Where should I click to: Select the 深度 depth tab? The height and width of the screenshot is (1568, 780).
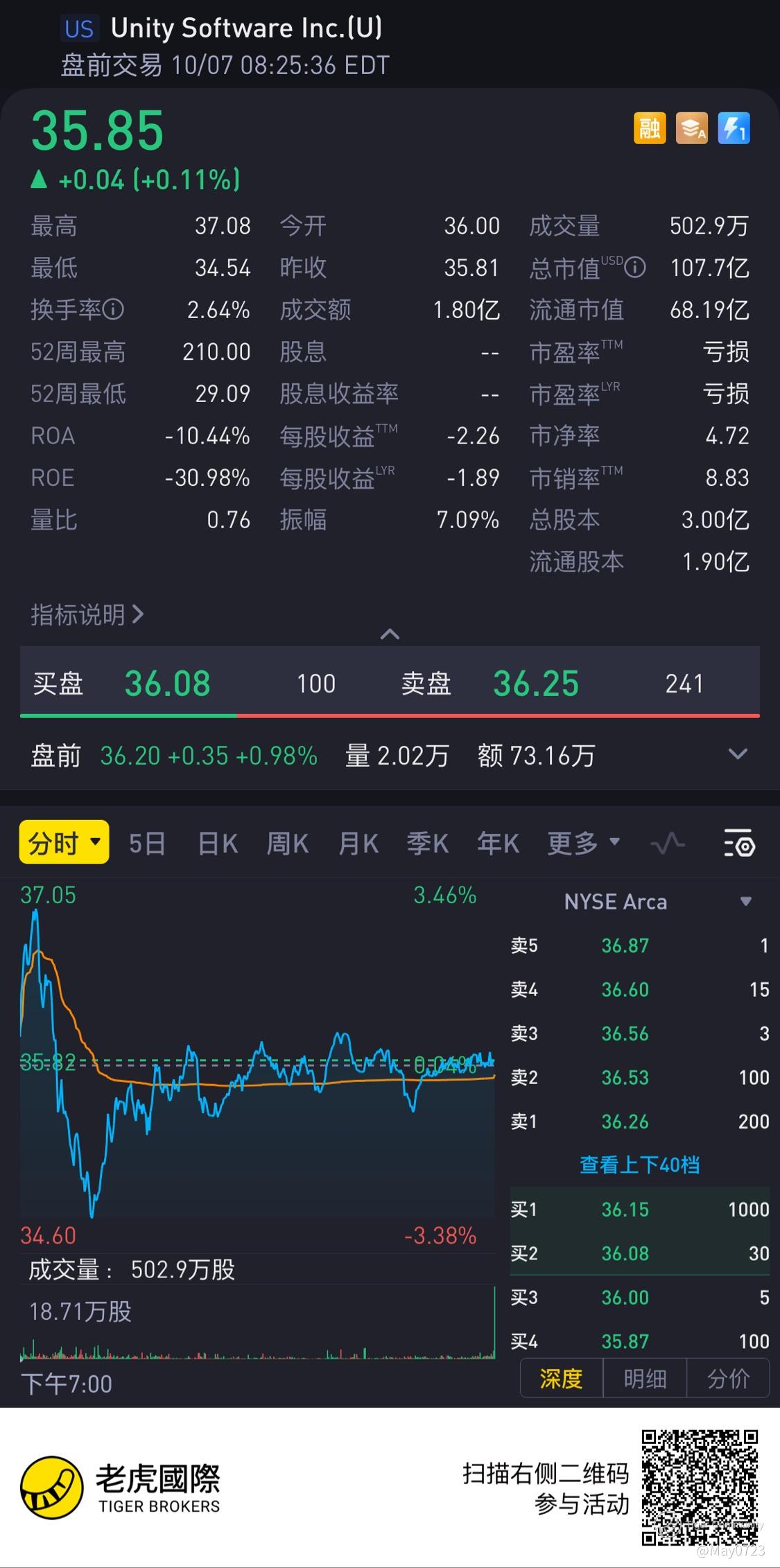[x=561, y=1379]
